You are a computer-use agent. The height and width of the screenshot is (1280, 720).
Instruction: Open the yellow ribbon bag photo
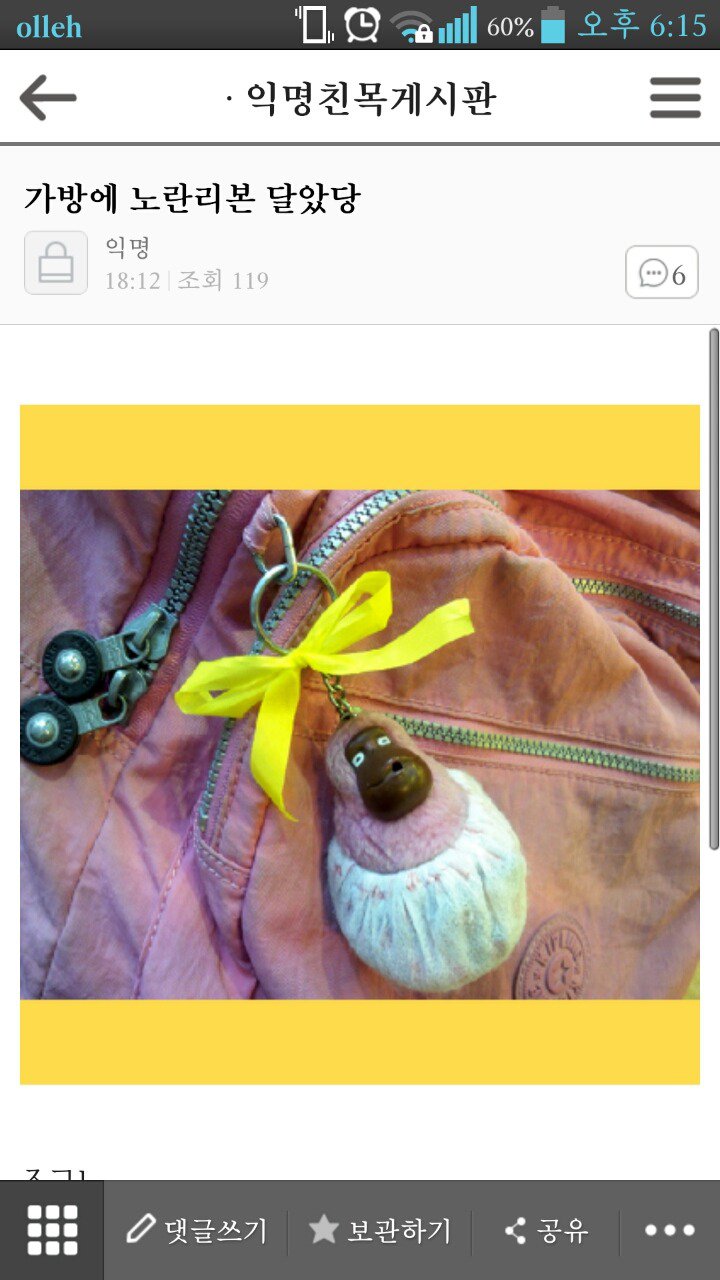(360, 744)
